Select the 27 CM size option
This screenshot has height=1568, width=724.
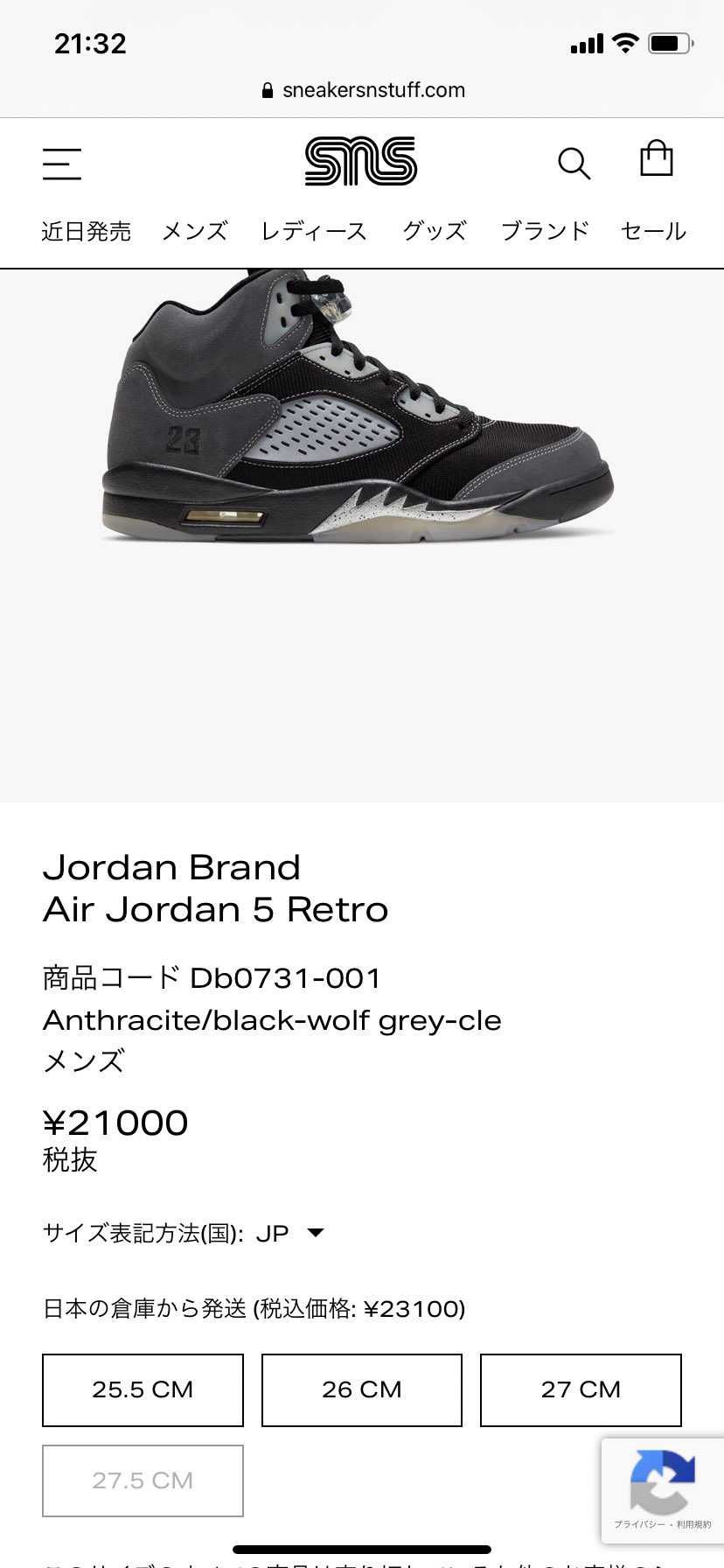pyautogui.click(x=580, y=1390)
